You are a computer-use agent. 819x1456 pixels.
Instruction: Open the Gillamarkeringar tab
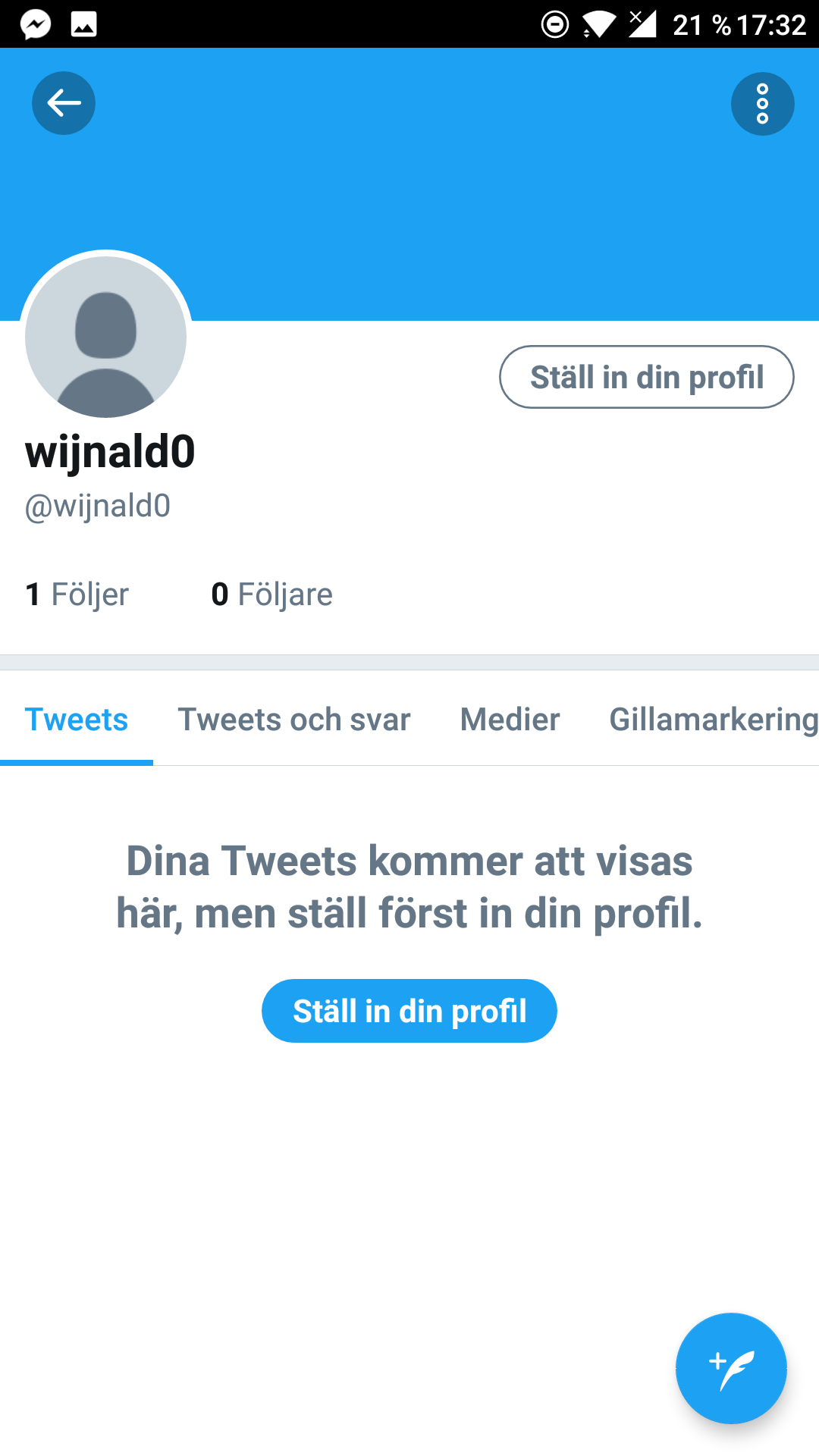[713, 719]
